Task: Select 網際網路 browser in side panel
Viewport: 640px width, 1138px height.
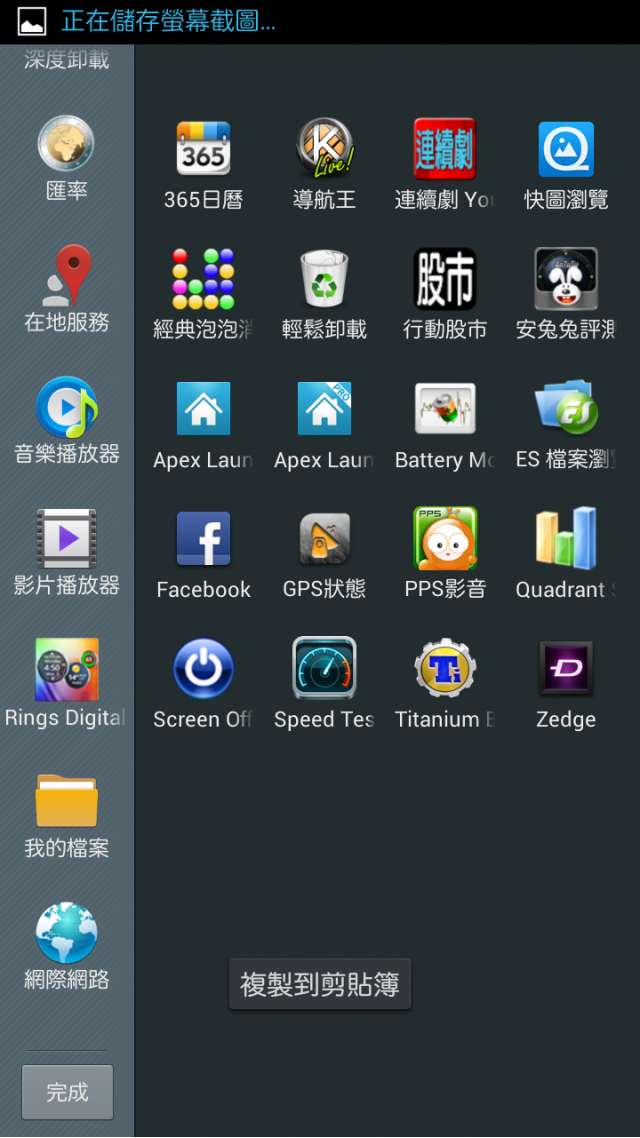Action: (x=67, y=947)
